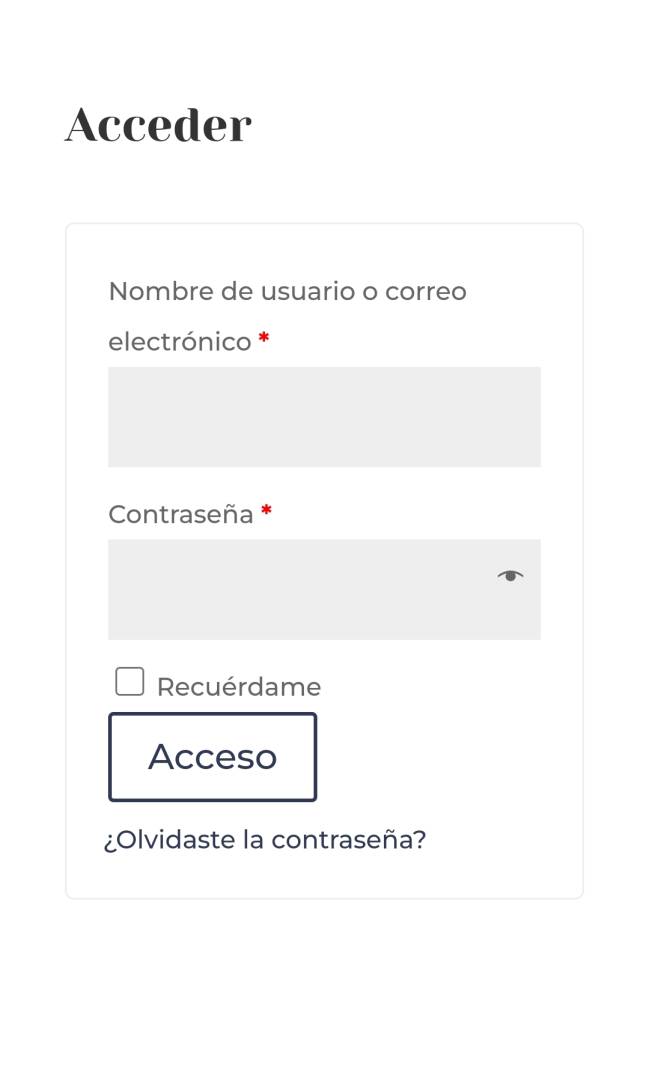Show password with the eye icon
This screenshot has width=649, height=1080.
[511, 576]
